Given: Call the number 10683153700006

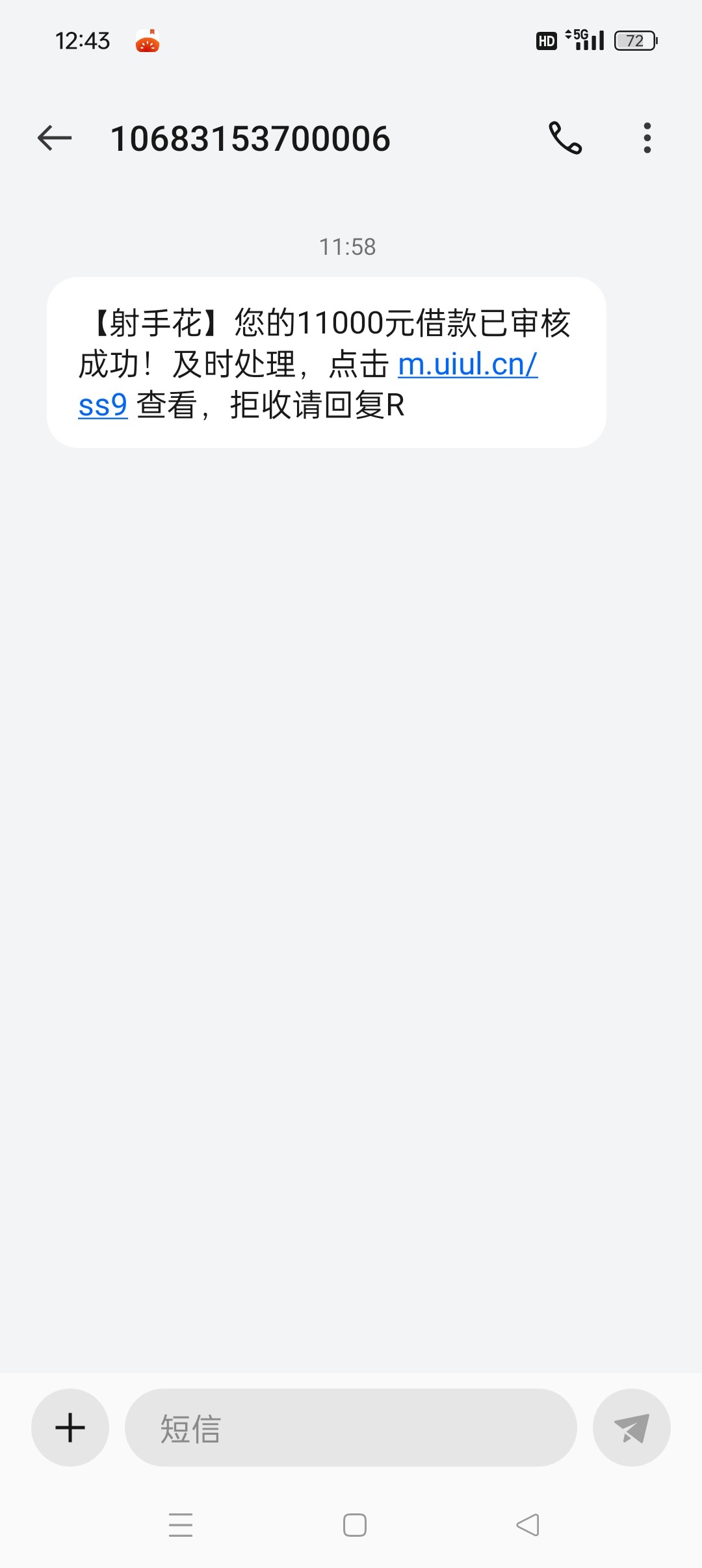Looking at the screenshot, I should click(565, 138).
